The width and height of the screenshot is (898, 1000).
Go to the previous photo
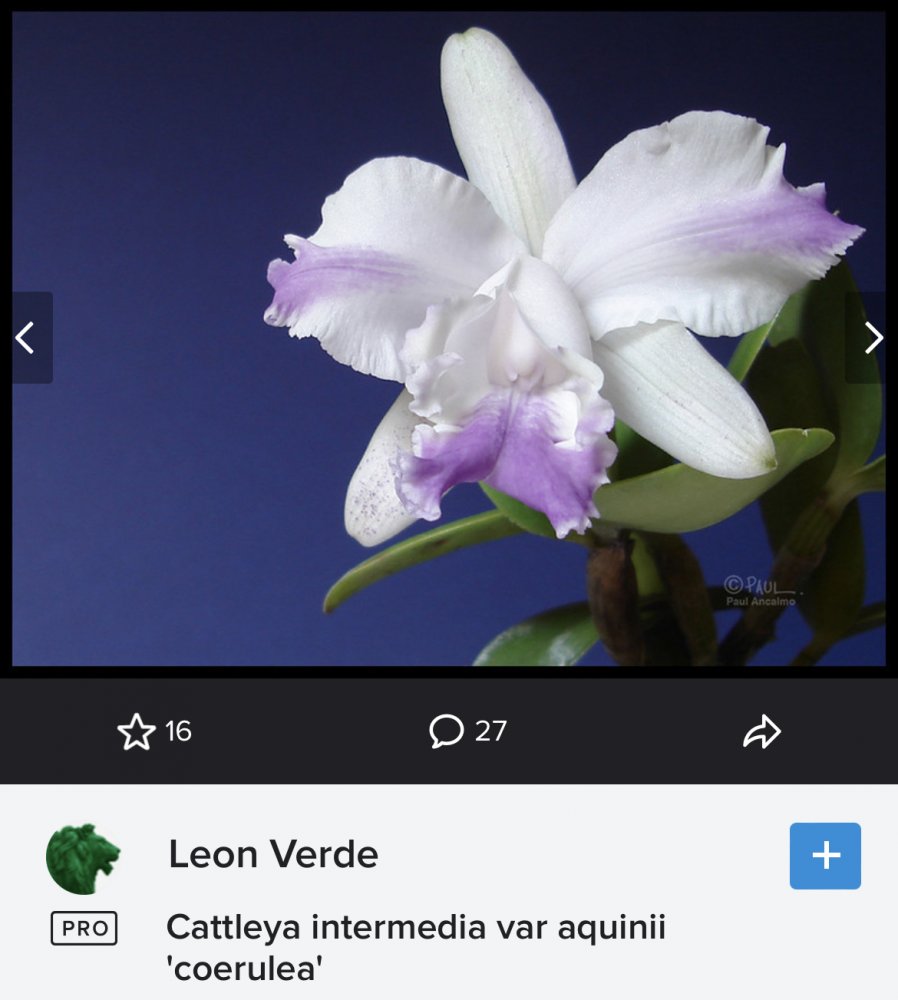[x=26, y=338]
